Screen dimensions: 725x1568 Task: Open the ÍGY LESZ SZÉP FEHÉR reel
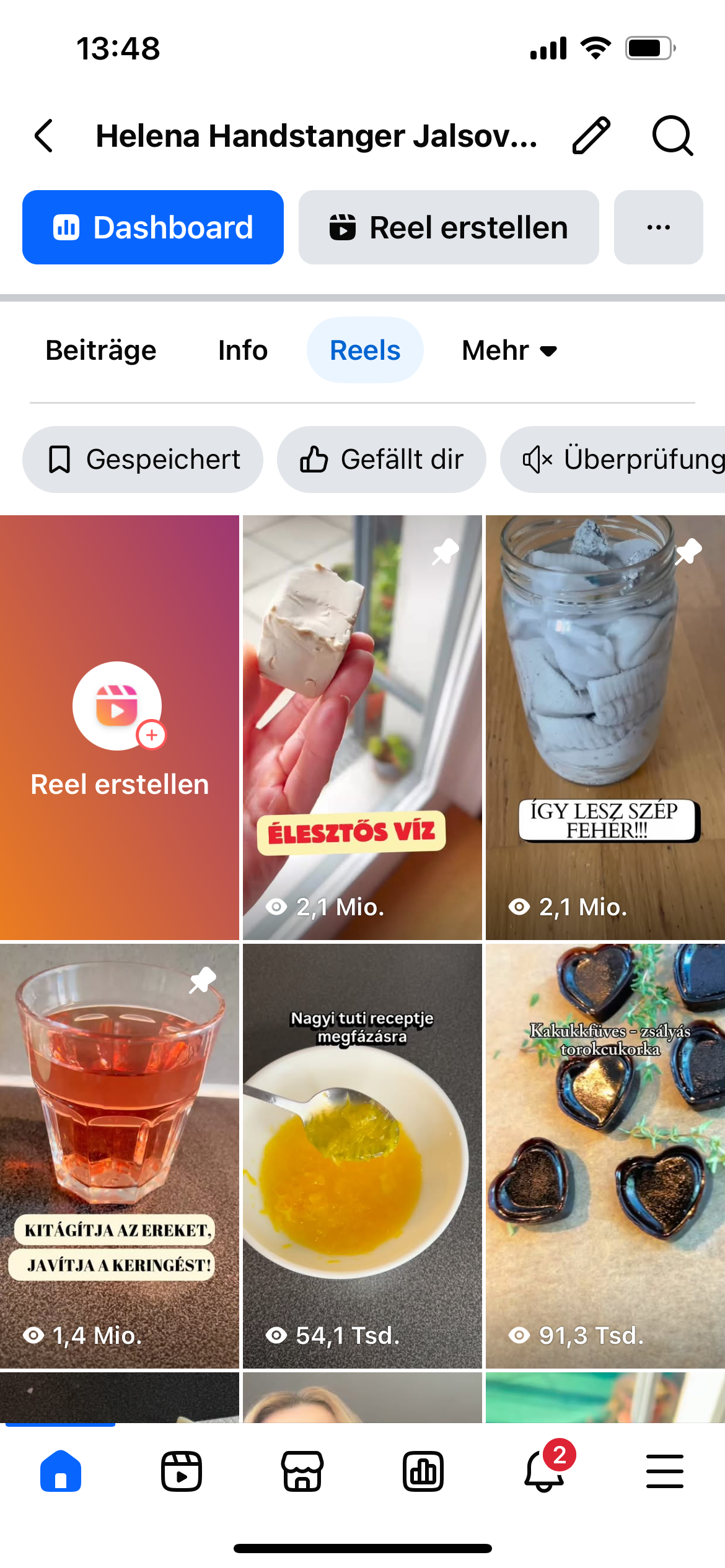(605, 728)
